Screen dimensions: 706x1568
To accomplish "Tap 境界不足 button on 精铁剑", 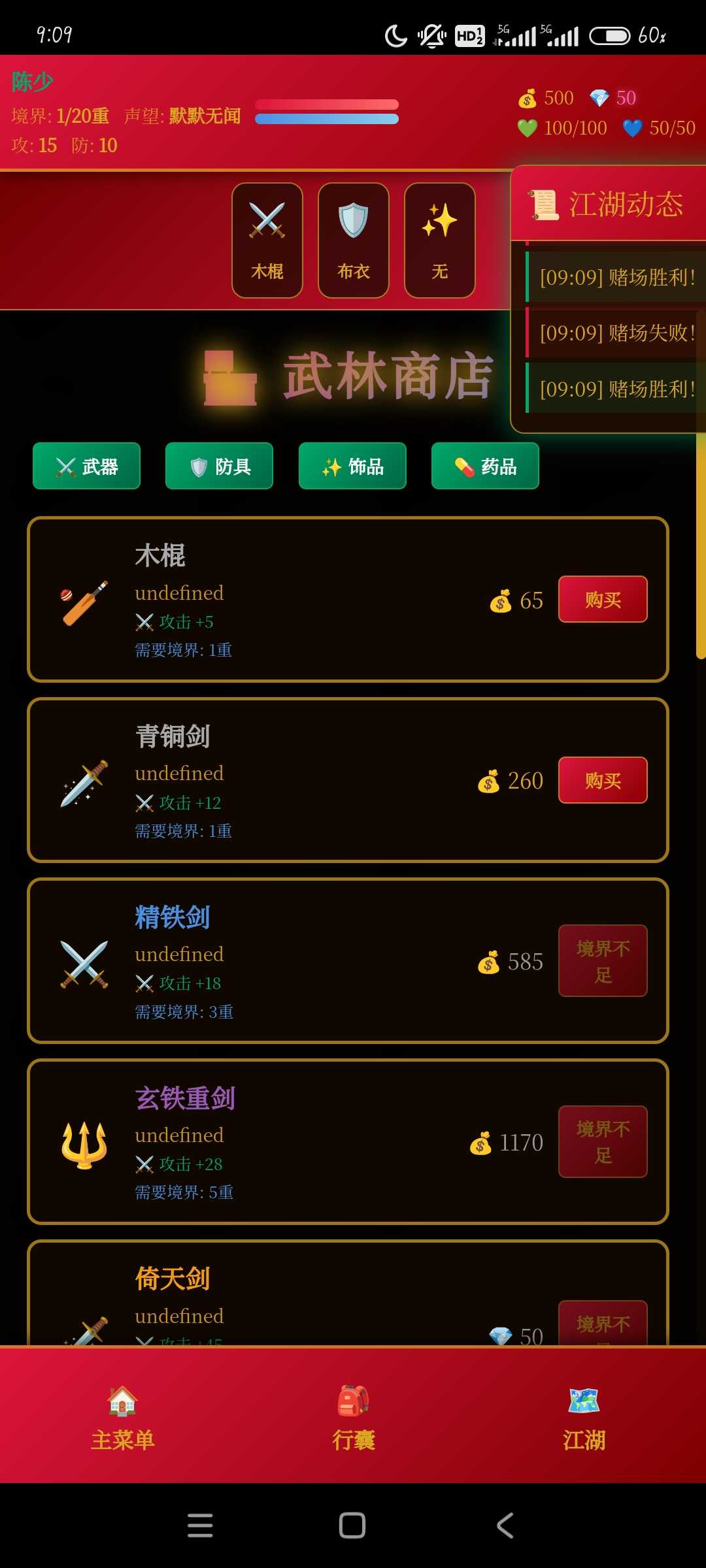I will pos(602,960).
